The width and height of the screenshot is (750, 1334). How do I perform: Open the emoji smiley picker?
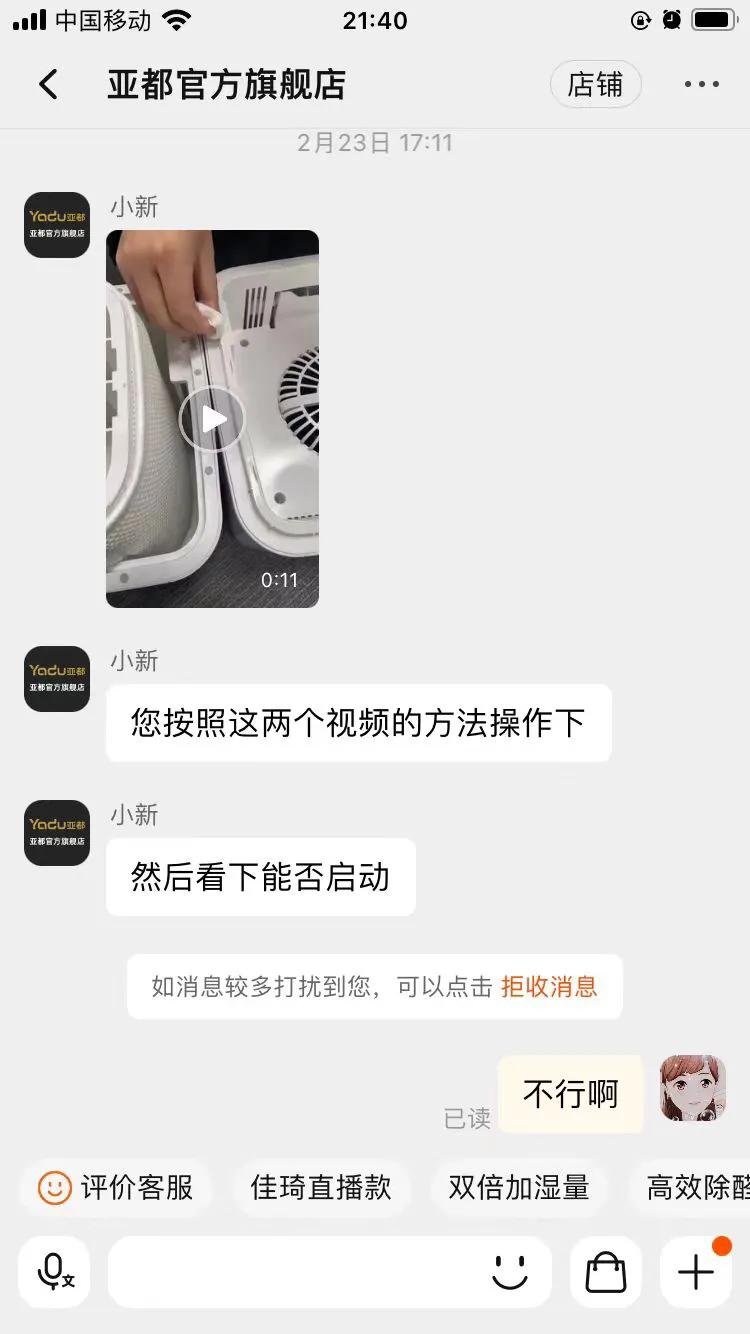click(x=511, y=1271)
